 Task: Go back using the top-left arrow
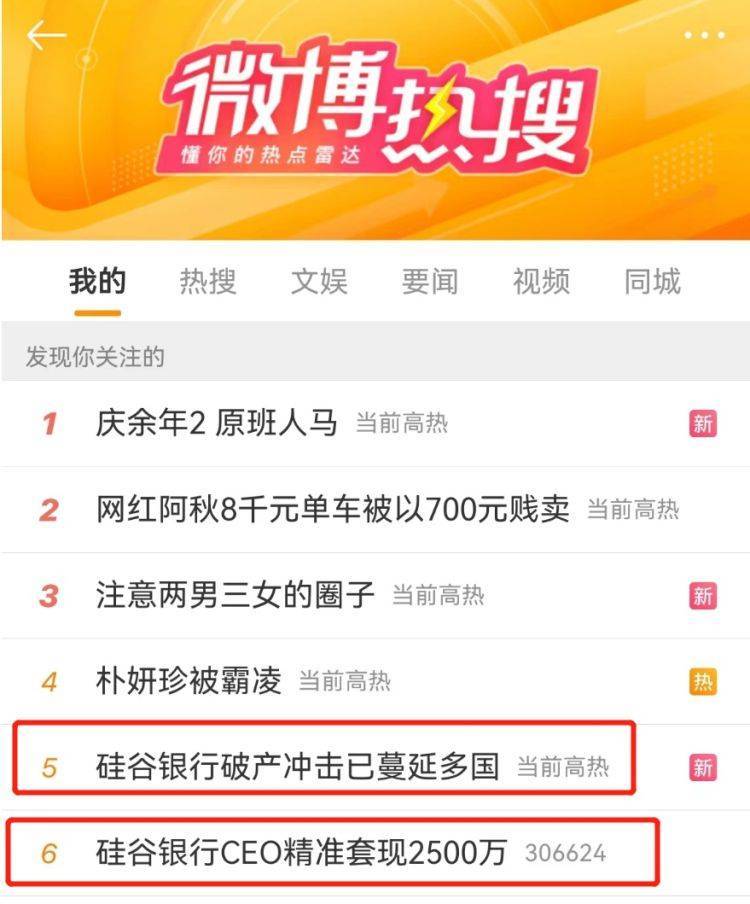pos(46,36)
